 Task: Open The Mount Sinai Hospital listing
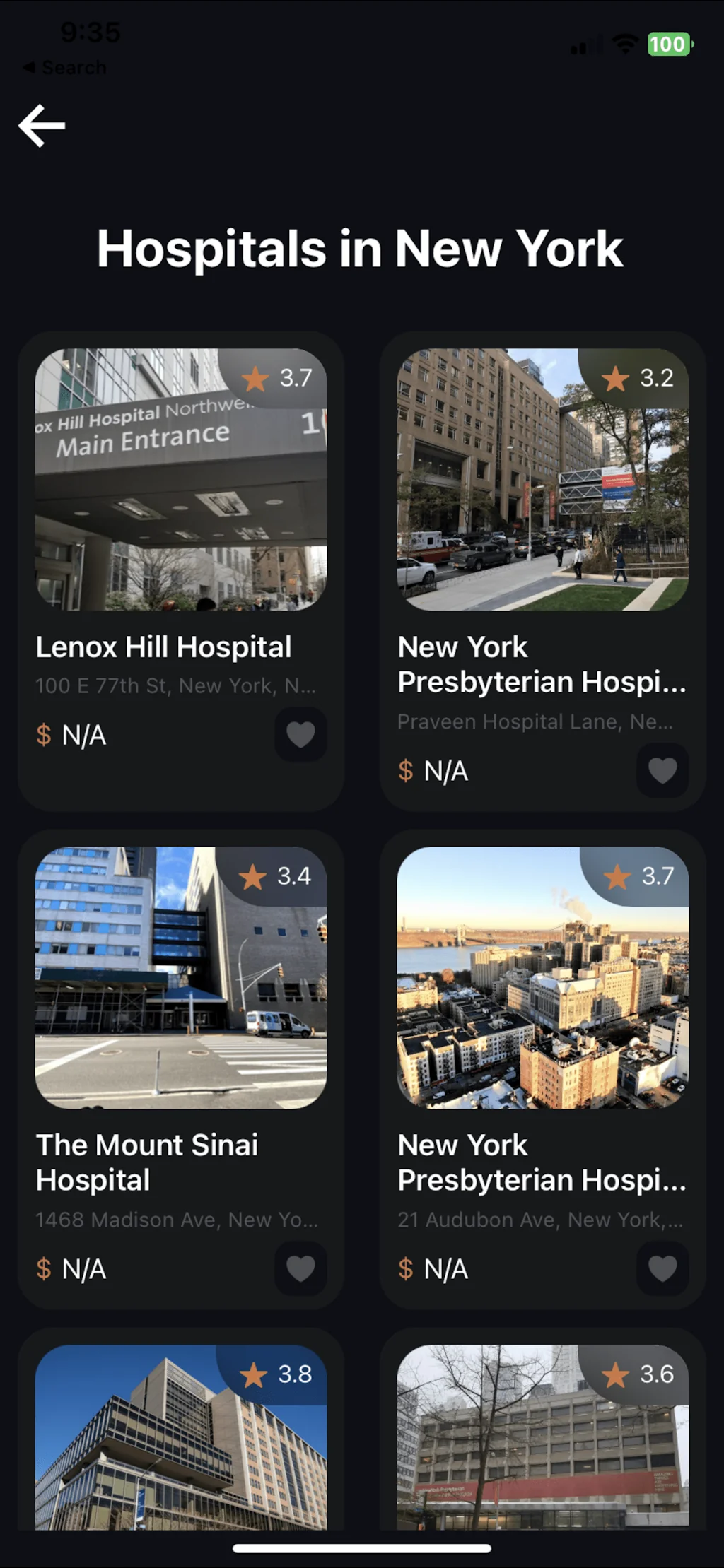147,1162
